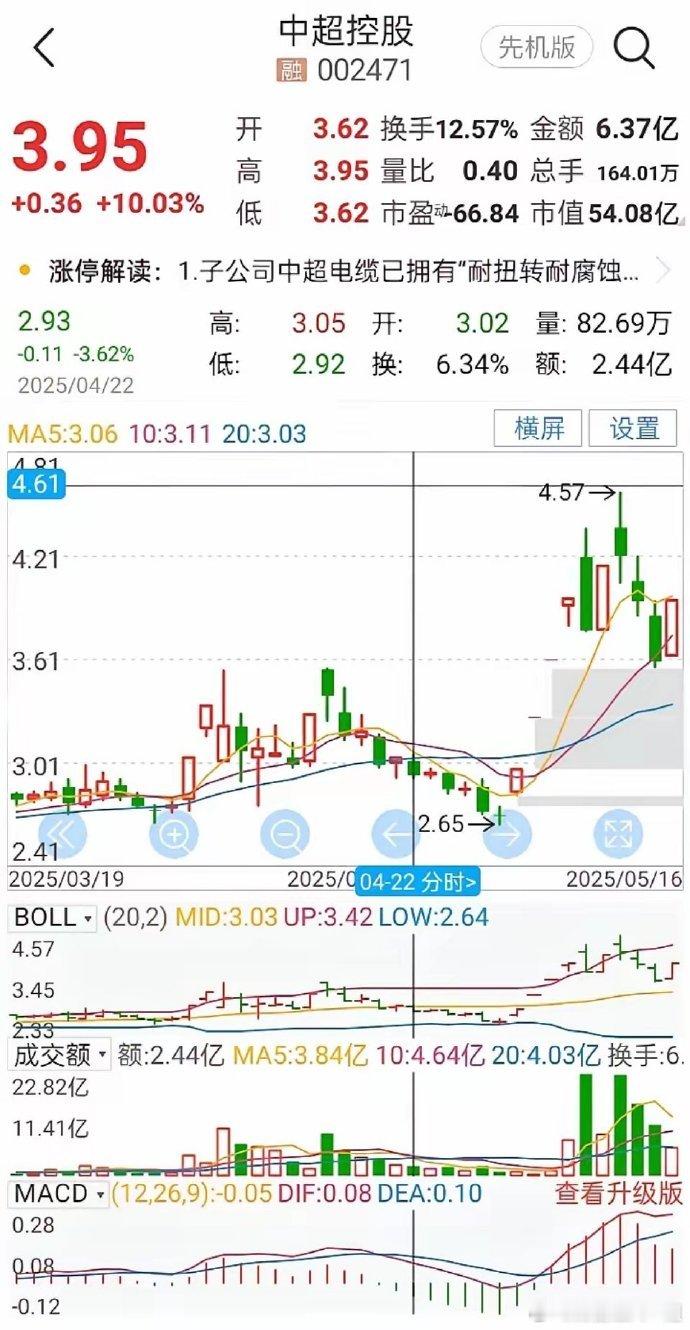Change the 成交额 indicator dropdown
The width and height of the screenshot is (690, 1330).
[54, 1054]
